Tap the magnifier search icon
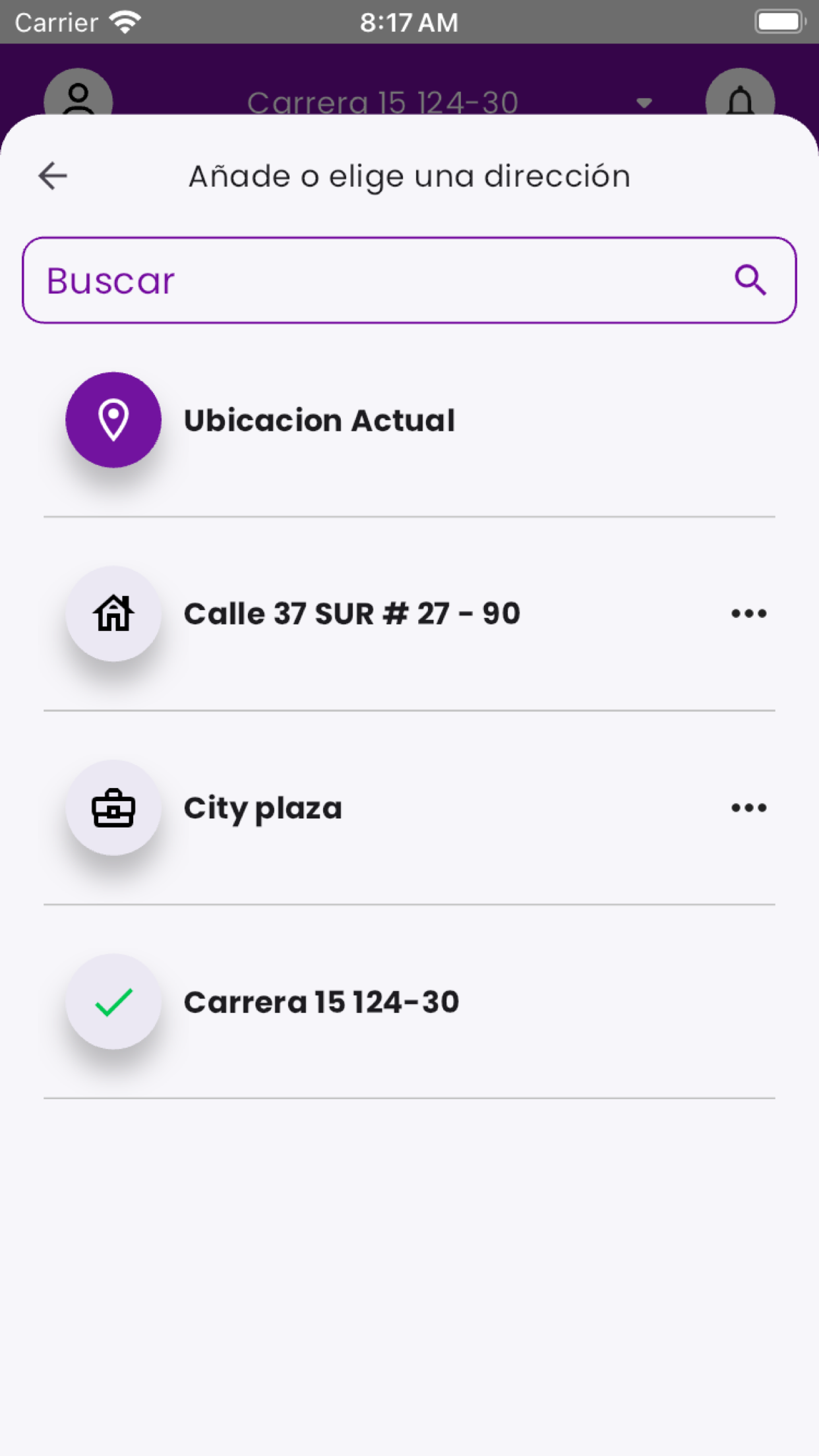Viewport: 819px width, 1456px height. [750, 280]
